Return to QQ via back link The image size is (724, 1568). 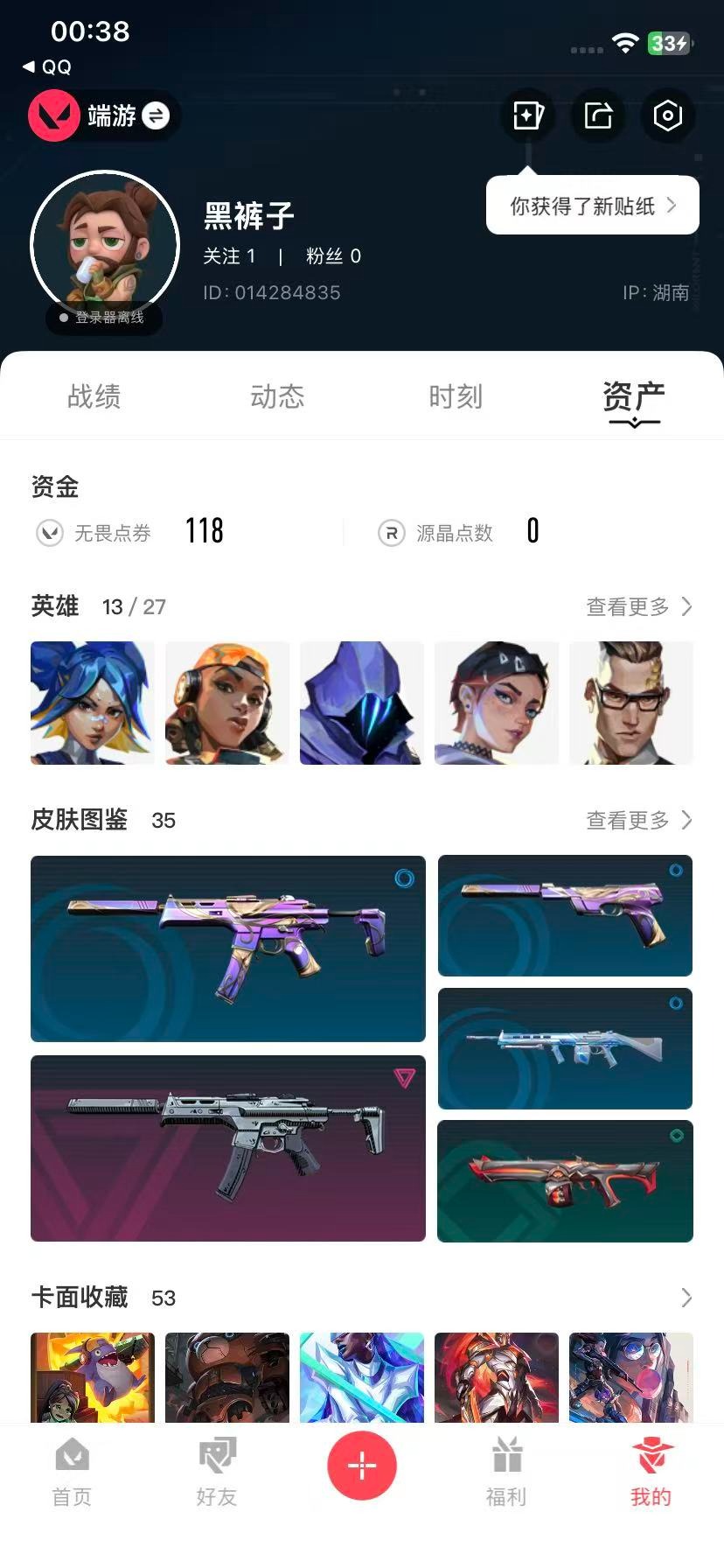(x=47, y=66)
